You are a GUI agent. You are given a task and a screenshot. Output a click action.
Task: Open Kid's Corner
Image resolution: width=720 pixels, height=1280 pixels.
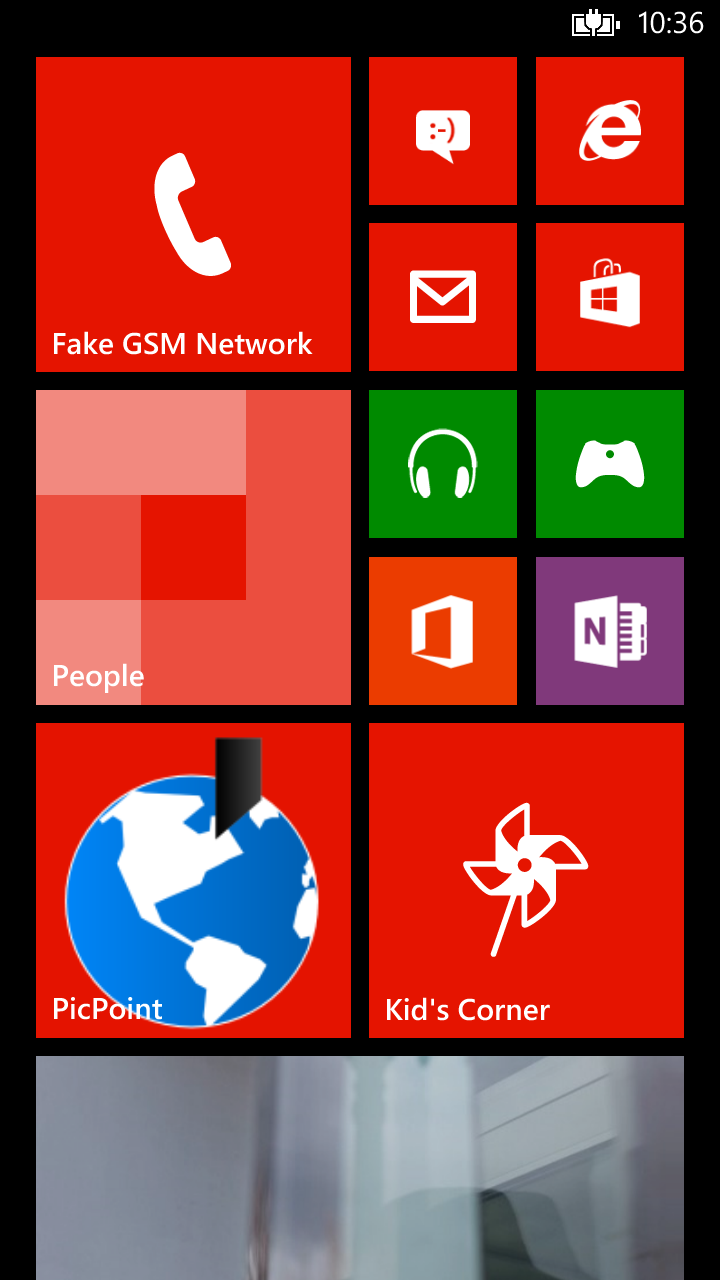click(x=526, y=880)
